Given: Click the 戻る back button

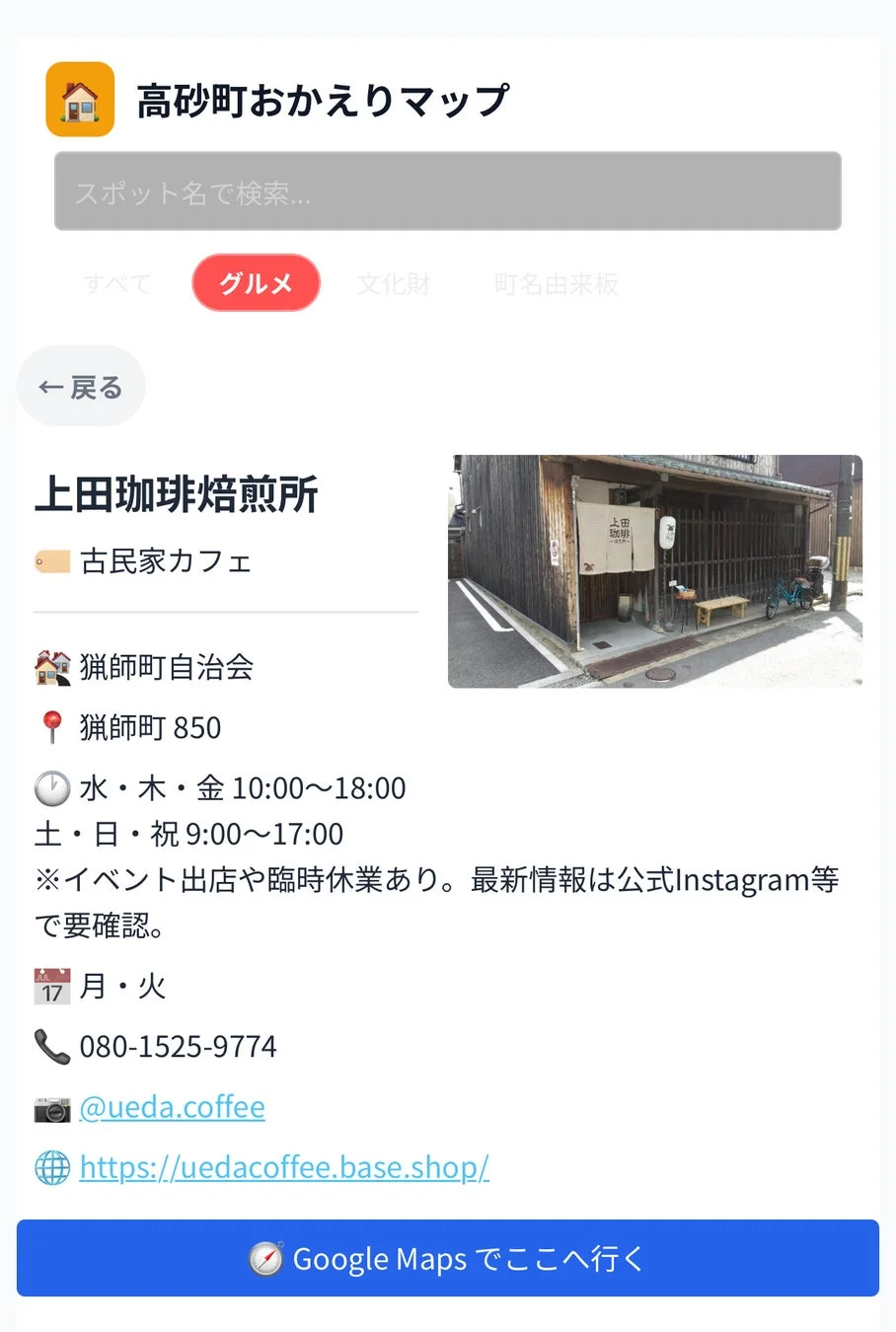Looking at the screenshot, I should coord(81,386).
